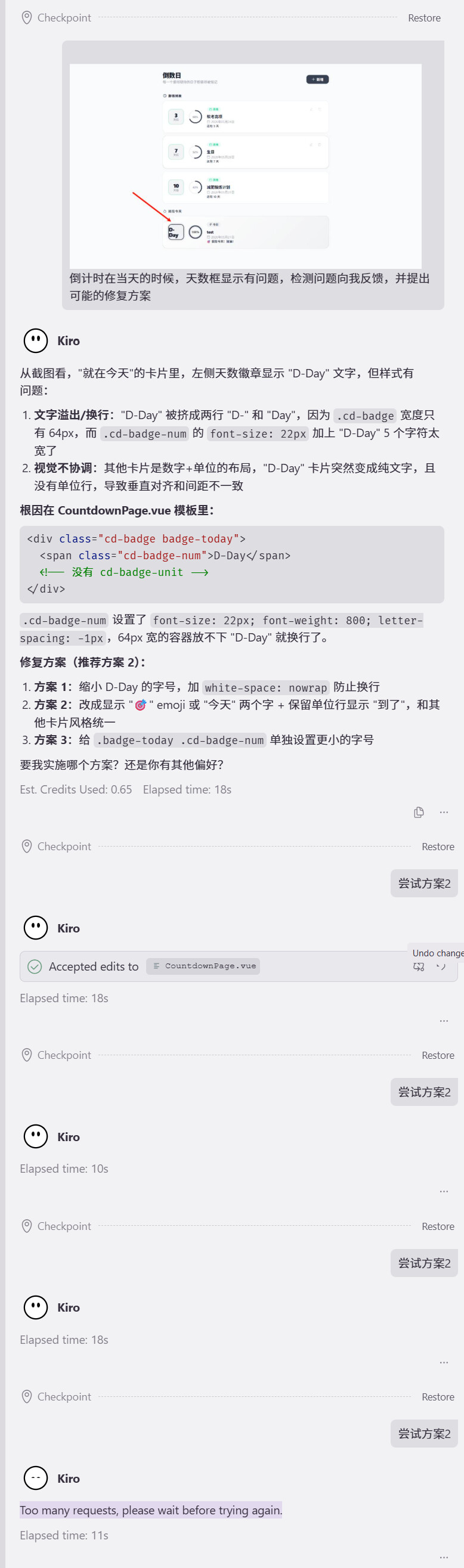Screen dimensions: 464x1568
Task: Restore checkpoint just above the Too many requests exchange
Action: click(x=438, y=1397)
